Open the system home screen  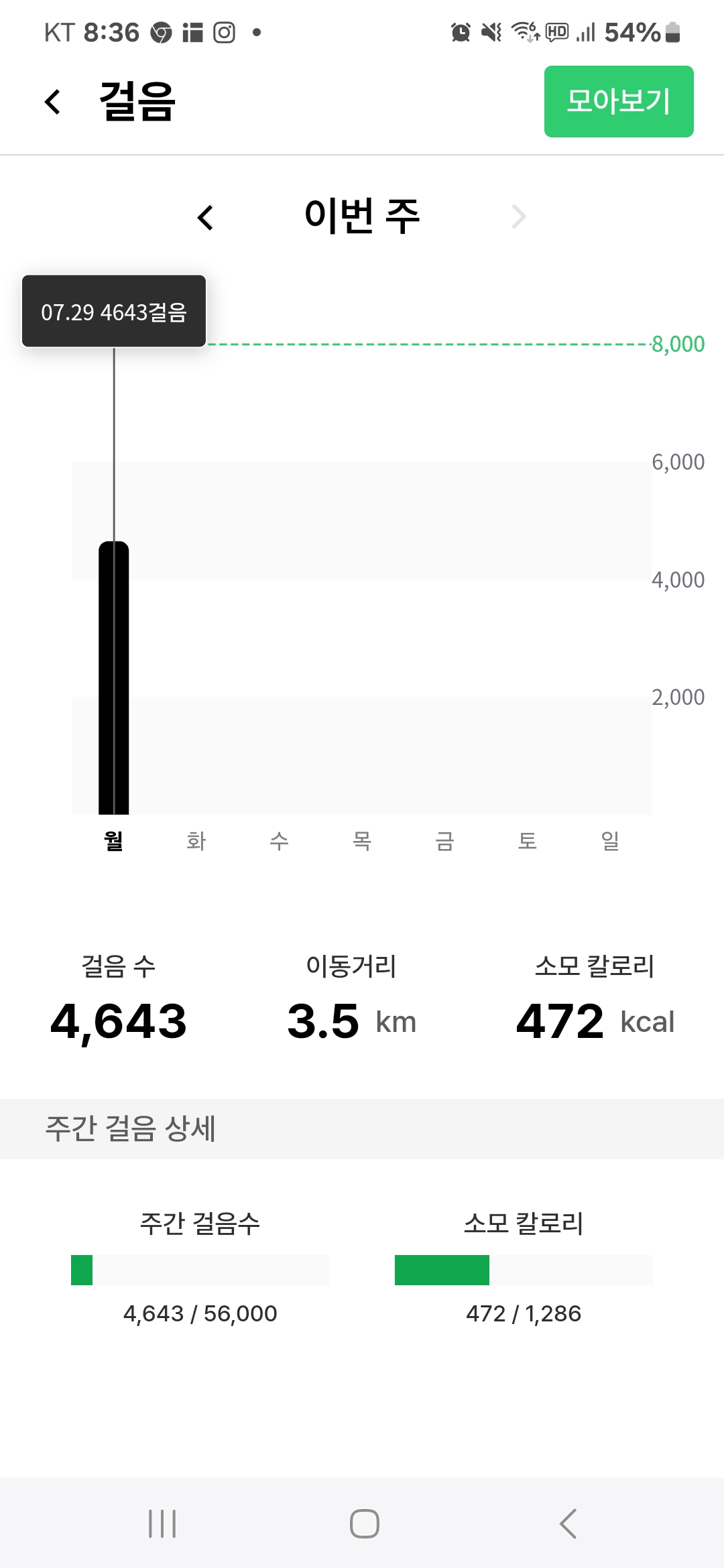pyautogui.click(x=364, y=1523)
